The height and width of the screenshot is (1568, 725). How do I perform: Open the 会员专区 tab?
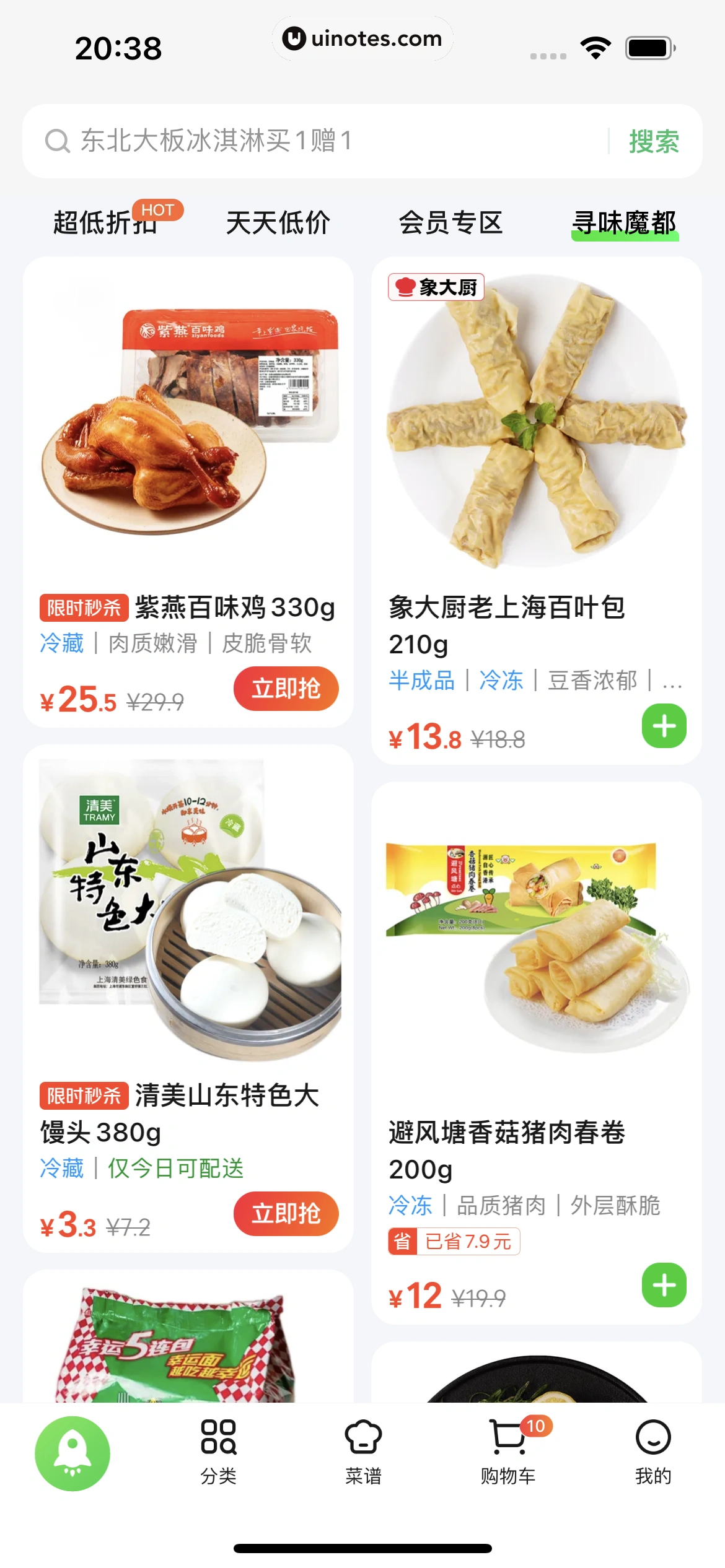[x=450, y=223]
